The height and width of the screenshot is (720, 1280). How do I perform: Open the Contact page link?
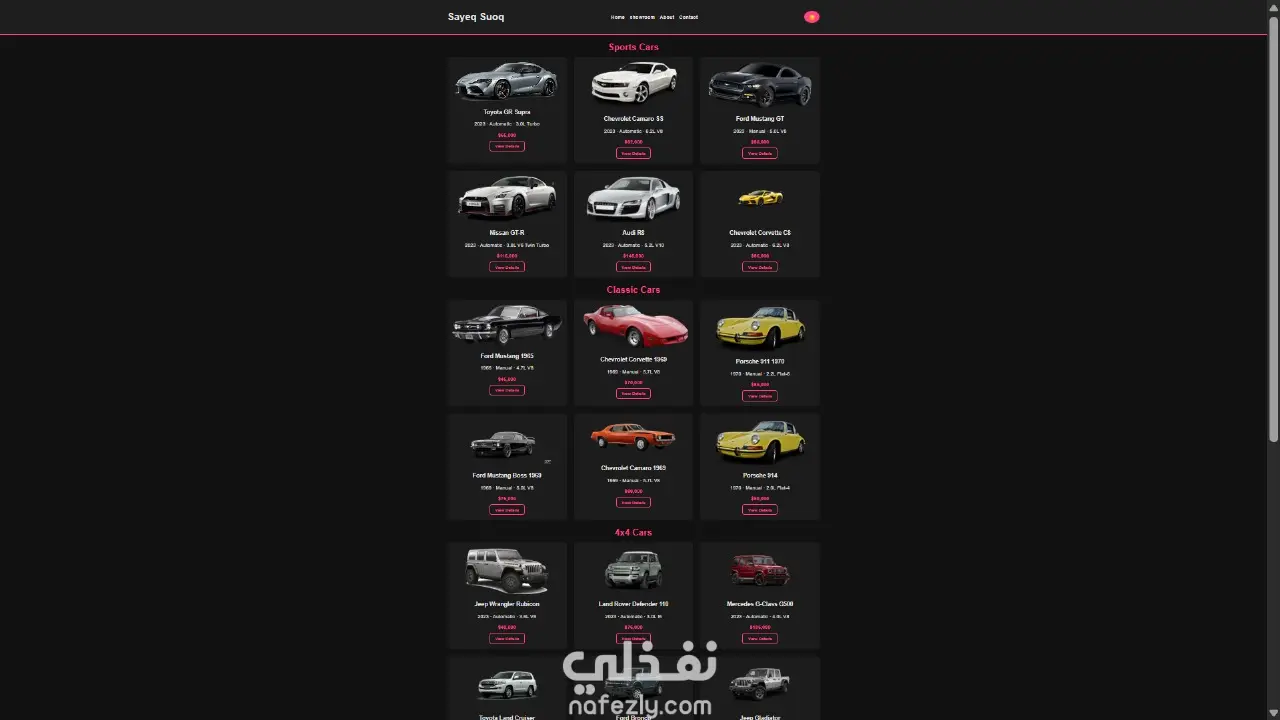pyautogui.click(x=688, y=17)
